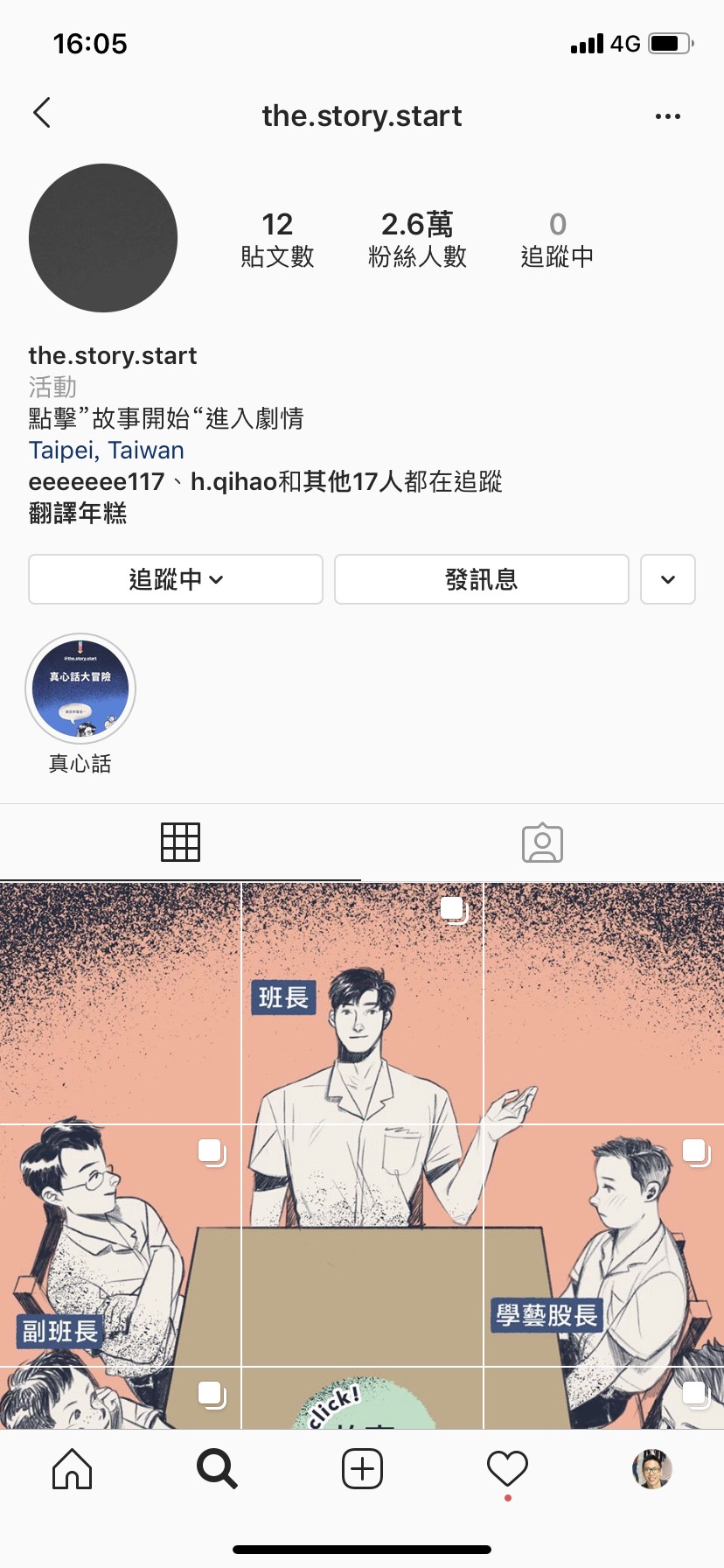View the 2.6萬 followers list
The height and width of the screenshot is (1568, 724).
417,239
